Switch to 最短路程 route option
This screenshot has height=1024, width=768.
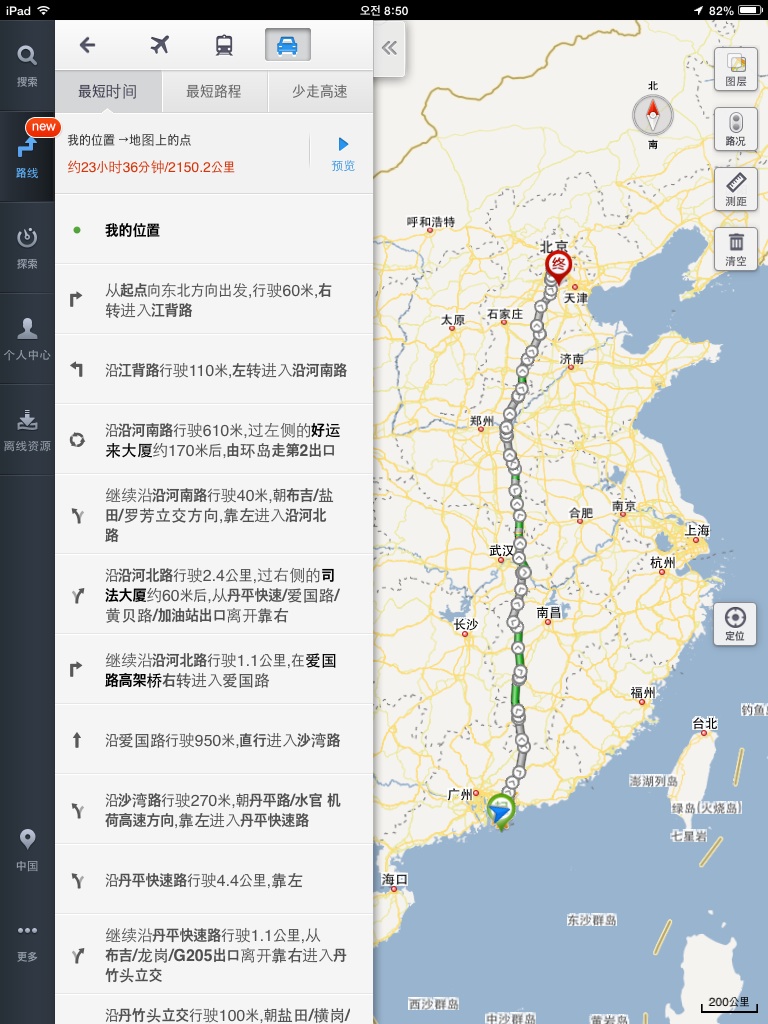[x=214, y=91]
